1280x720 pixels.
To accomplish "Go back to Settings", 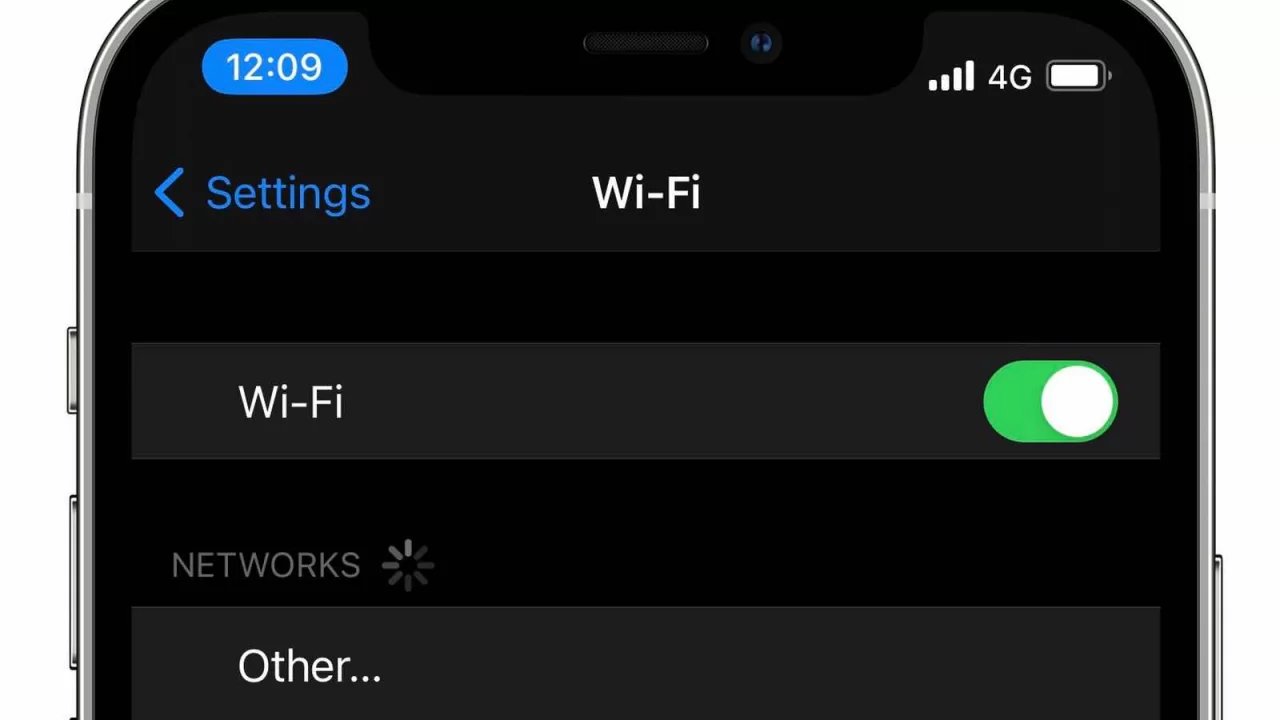I will (263, 192).
